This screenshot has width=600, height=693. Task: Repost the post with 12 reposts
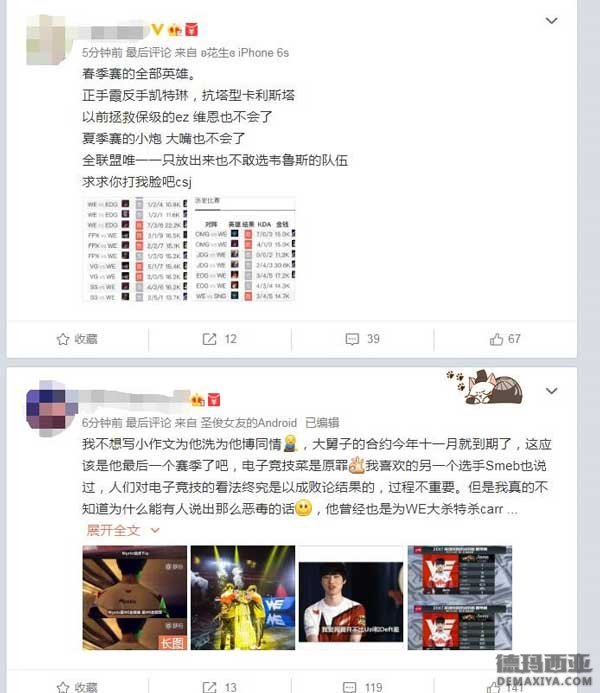pos(220,339)
